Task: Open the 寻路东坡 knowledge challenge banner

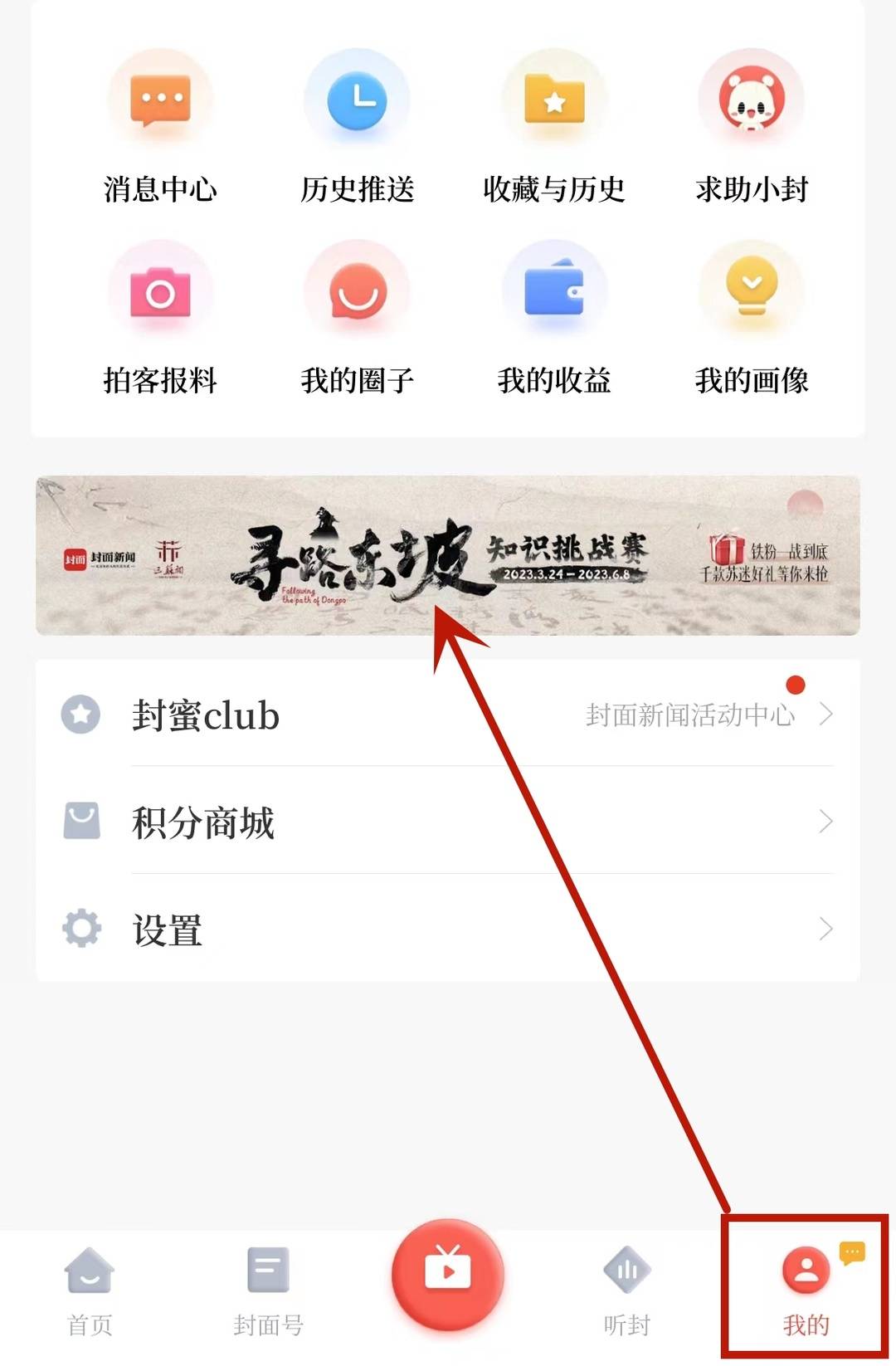Action: 448,555
